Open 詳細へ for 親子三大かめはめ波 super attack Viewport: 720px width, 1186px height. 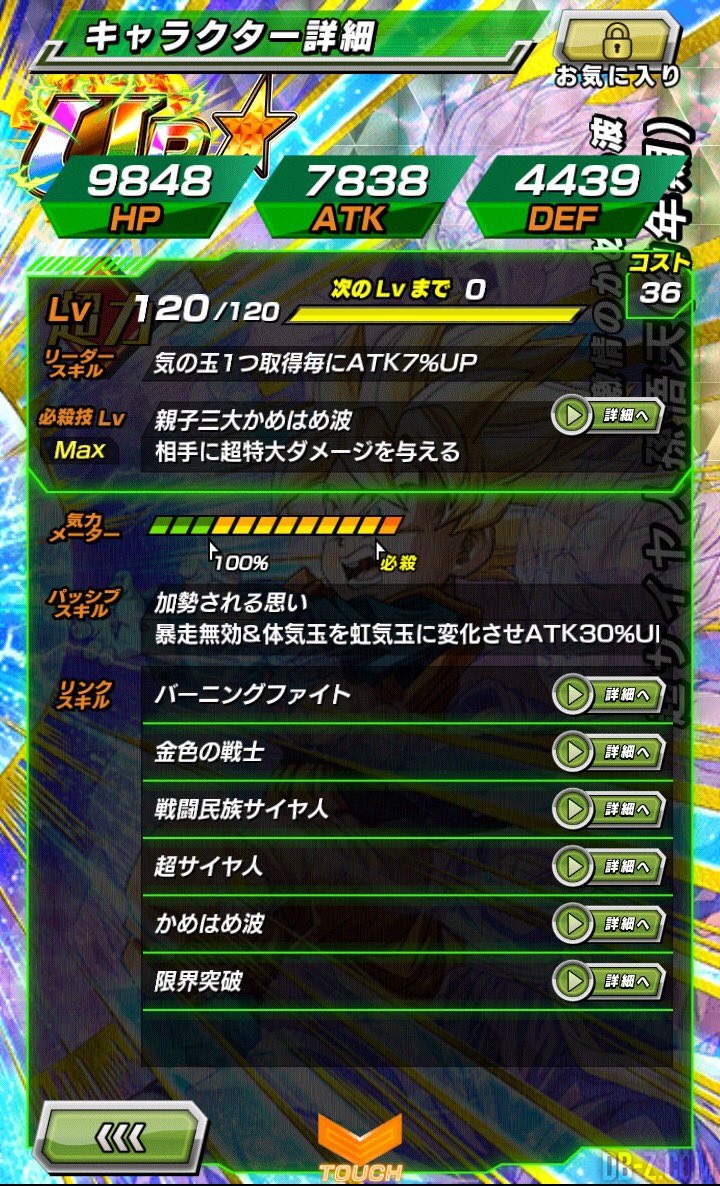(x=608, y=416)
